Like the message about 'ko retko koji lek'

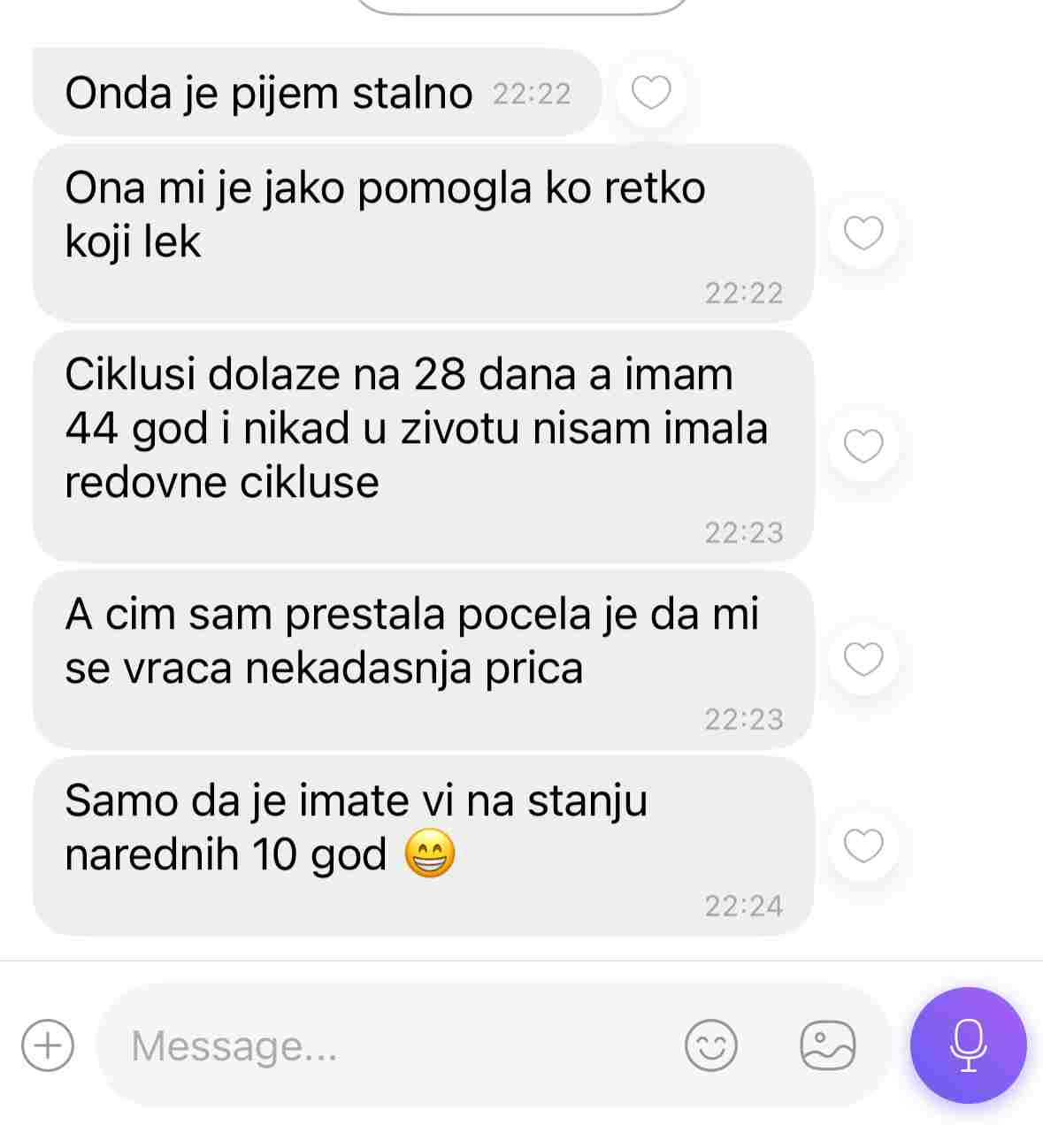coord(863,233)
